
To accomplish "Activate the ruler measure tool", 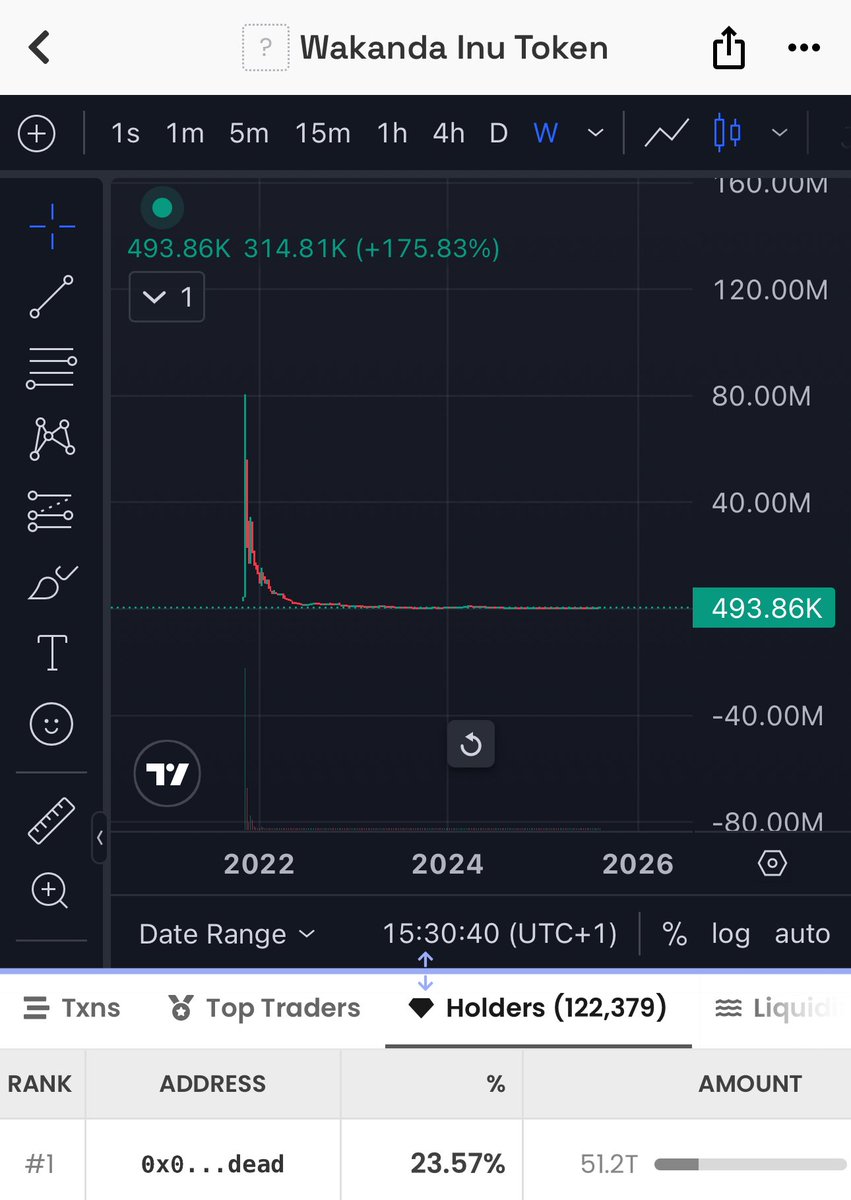I will [x=51, y=821].
